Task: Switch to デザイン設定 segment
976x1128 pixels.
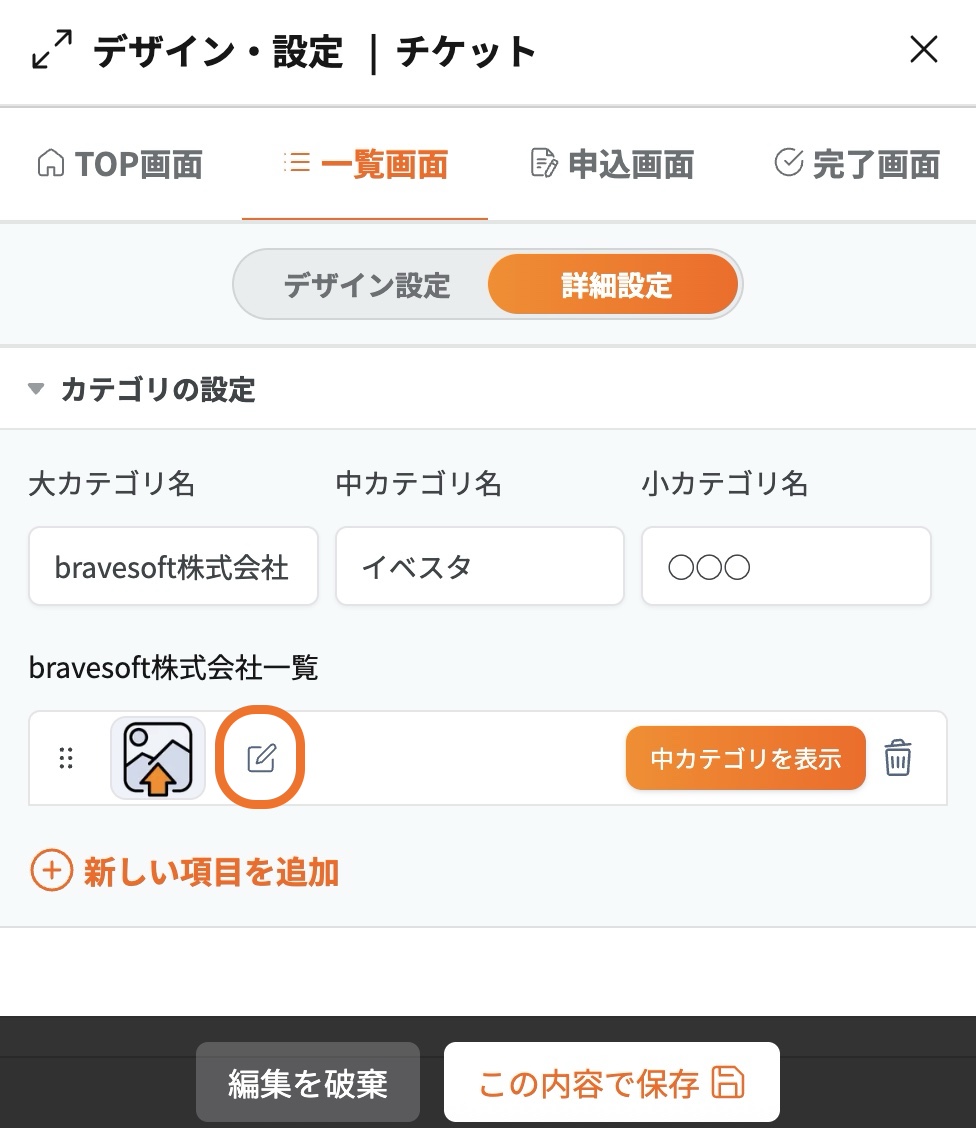Action: [366, 285]
